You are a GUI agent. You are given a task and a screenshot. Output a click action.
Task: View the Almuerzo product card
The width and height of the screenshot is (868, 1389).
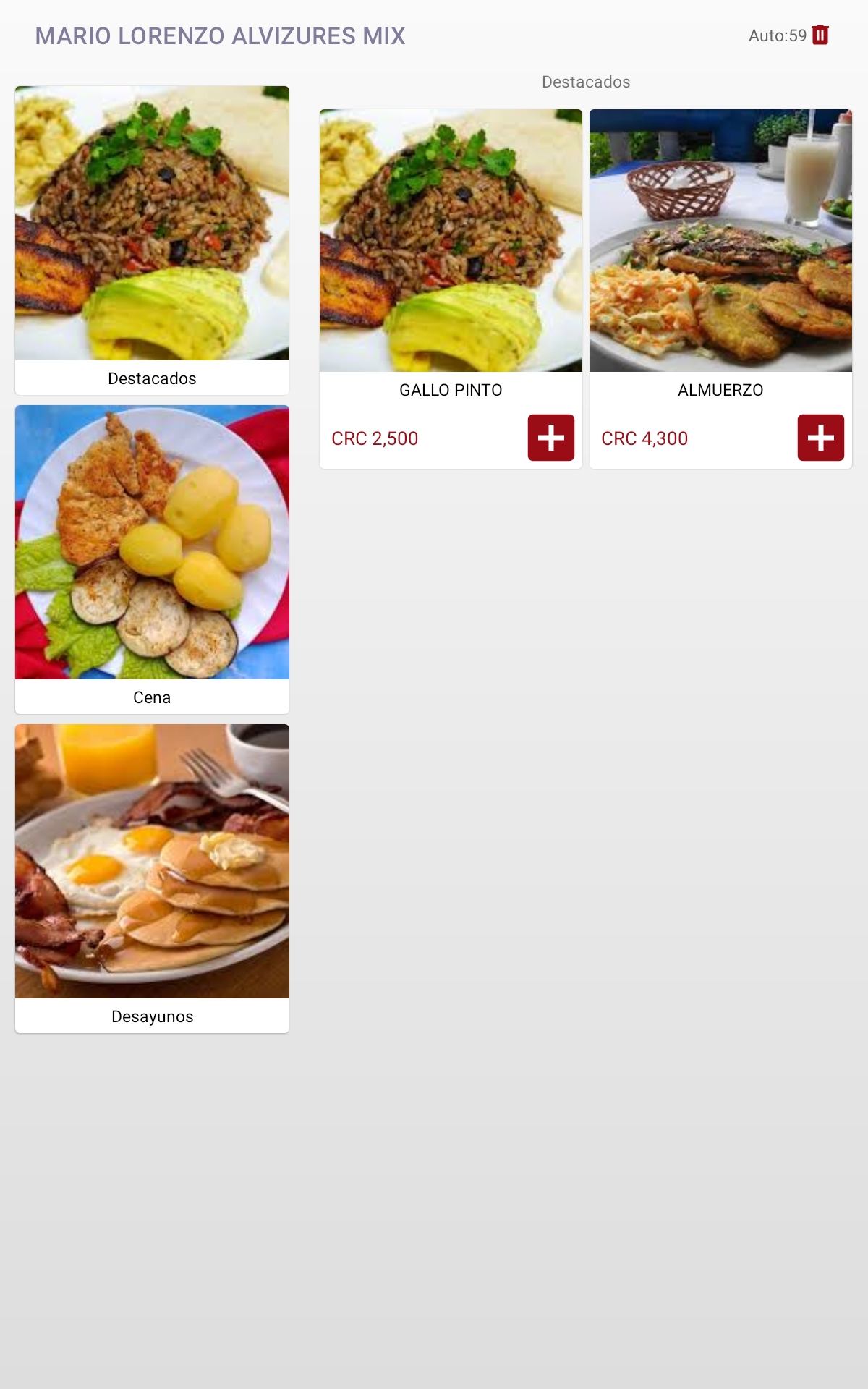(720, 289)
